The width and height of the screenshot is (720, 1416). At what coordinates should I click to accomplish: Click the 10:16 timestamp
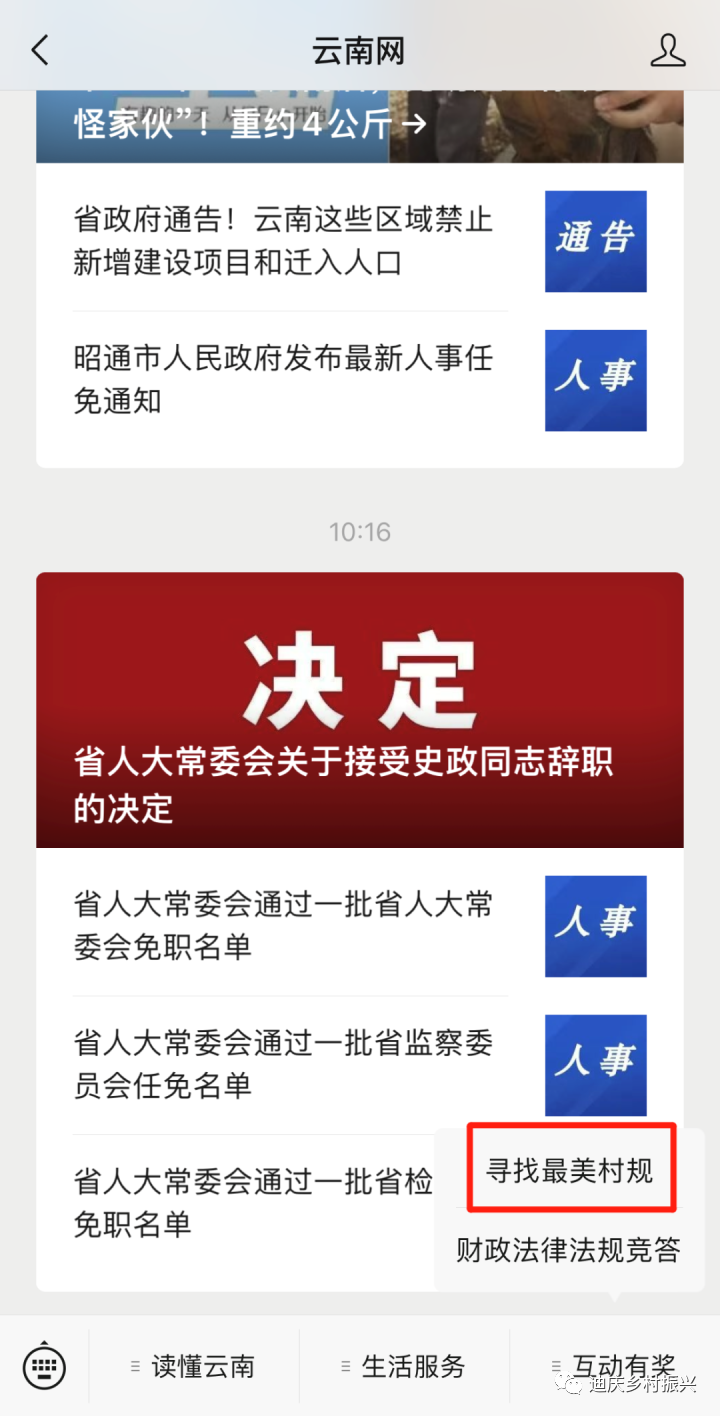click(x=360, y=532)
